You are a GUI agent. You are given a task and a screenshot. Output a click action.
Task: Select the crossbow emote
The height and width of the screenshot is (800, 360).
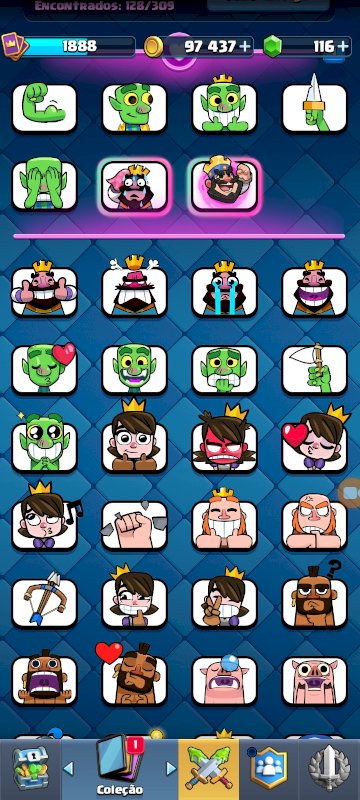[44, 603]
